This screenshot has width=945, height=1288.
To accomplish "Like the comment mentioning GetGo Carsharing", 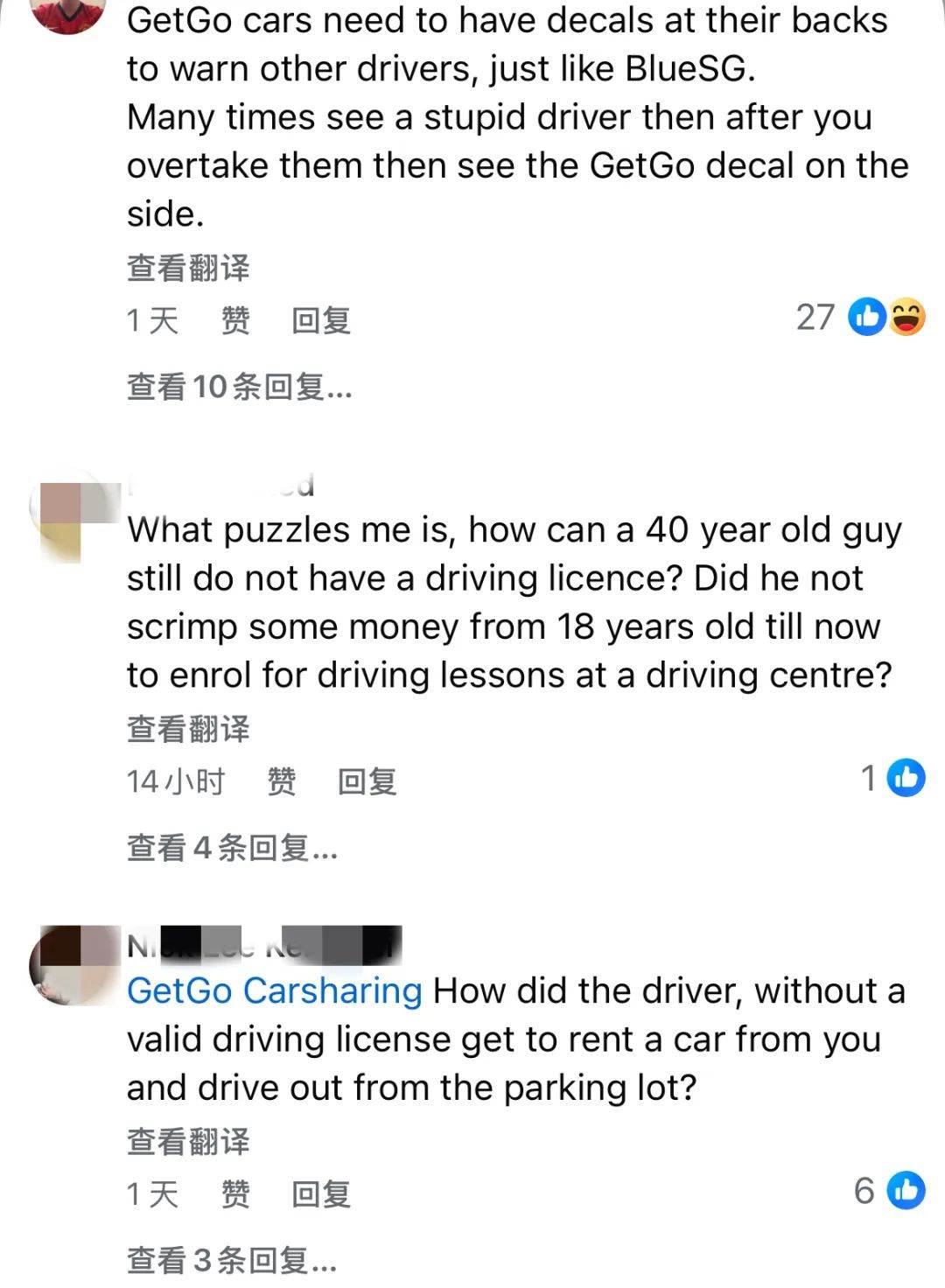I will [235, 1193].
